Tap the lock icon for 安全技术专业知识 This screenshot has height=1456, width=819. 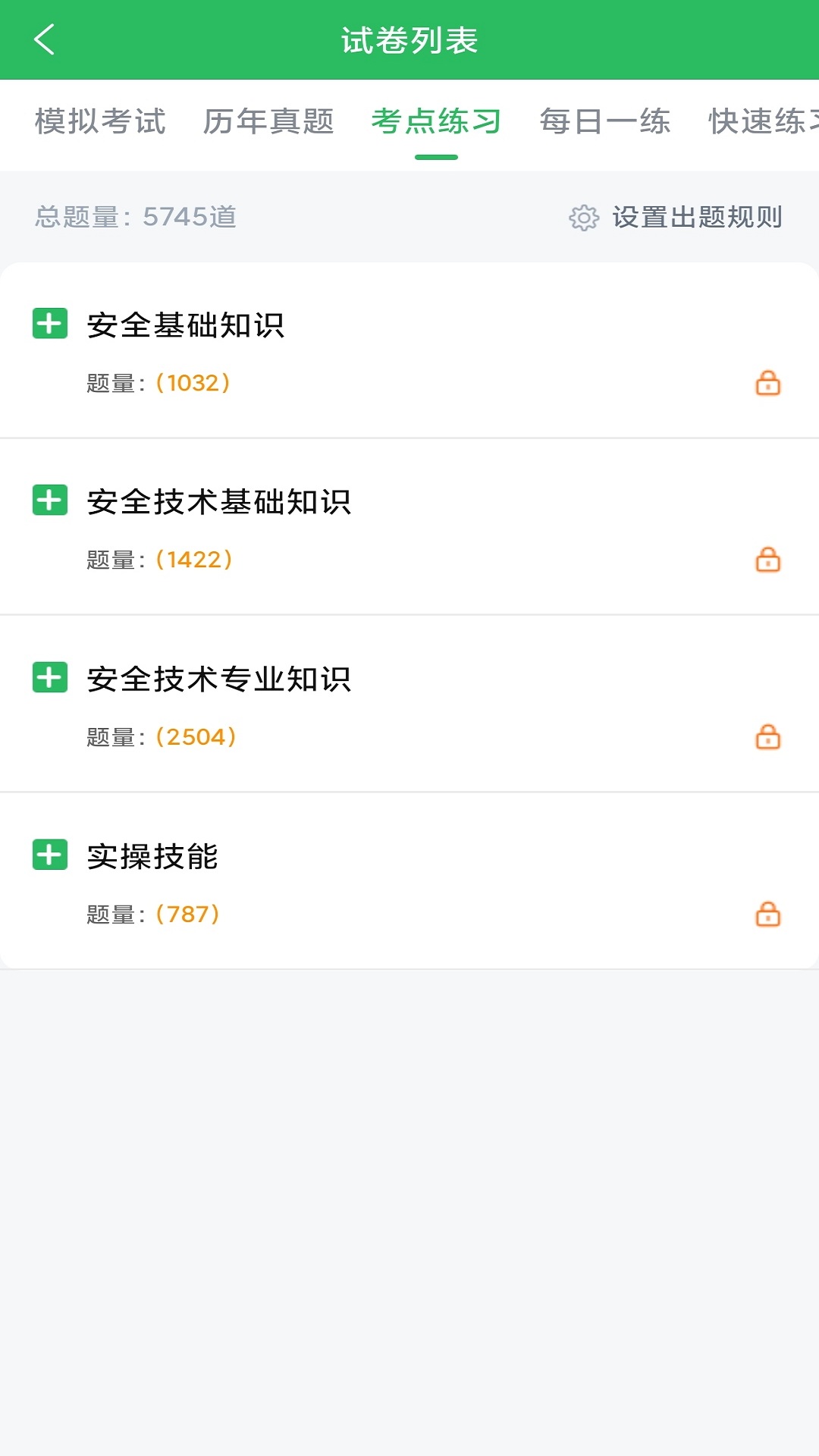[768, 737]
